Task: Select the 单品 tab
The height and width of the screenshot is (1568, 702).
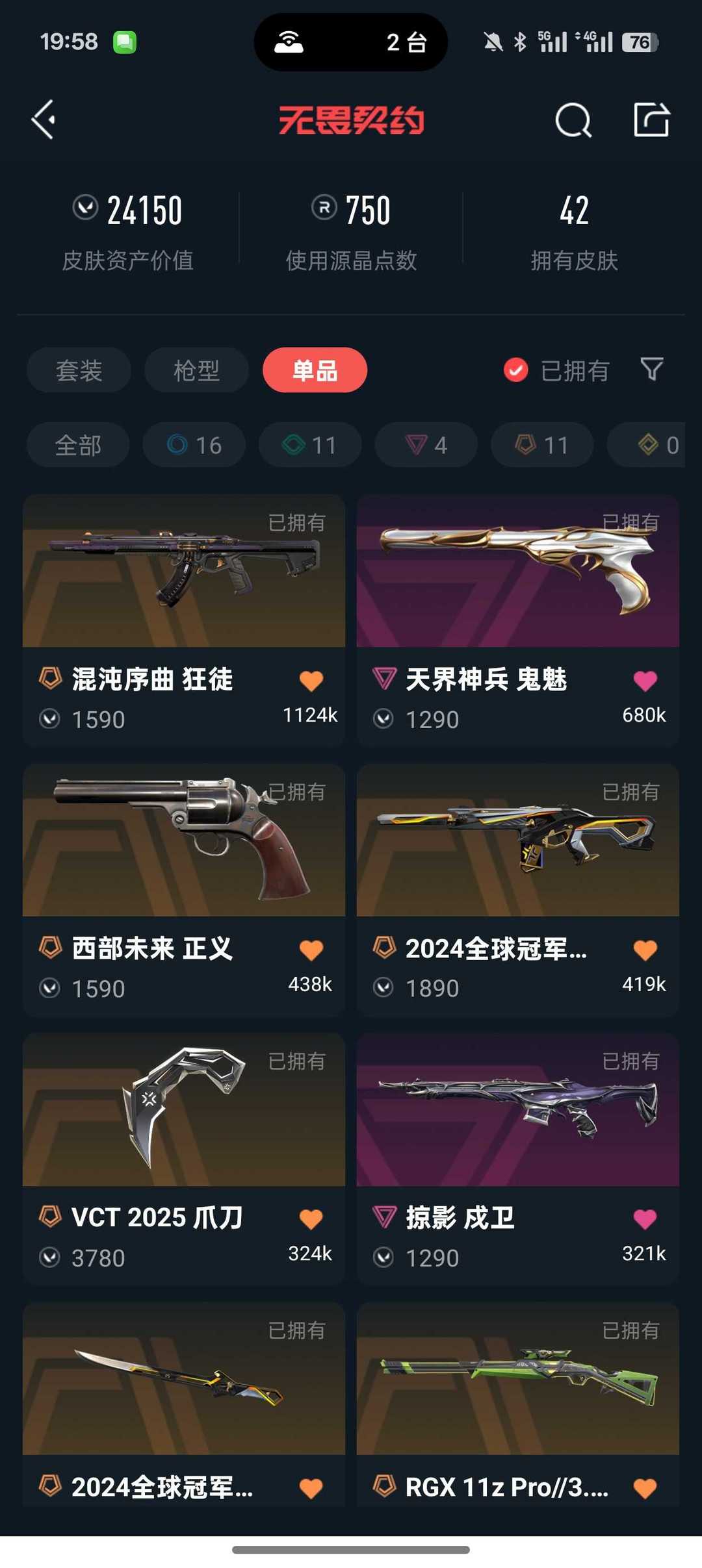Action: 315,370
